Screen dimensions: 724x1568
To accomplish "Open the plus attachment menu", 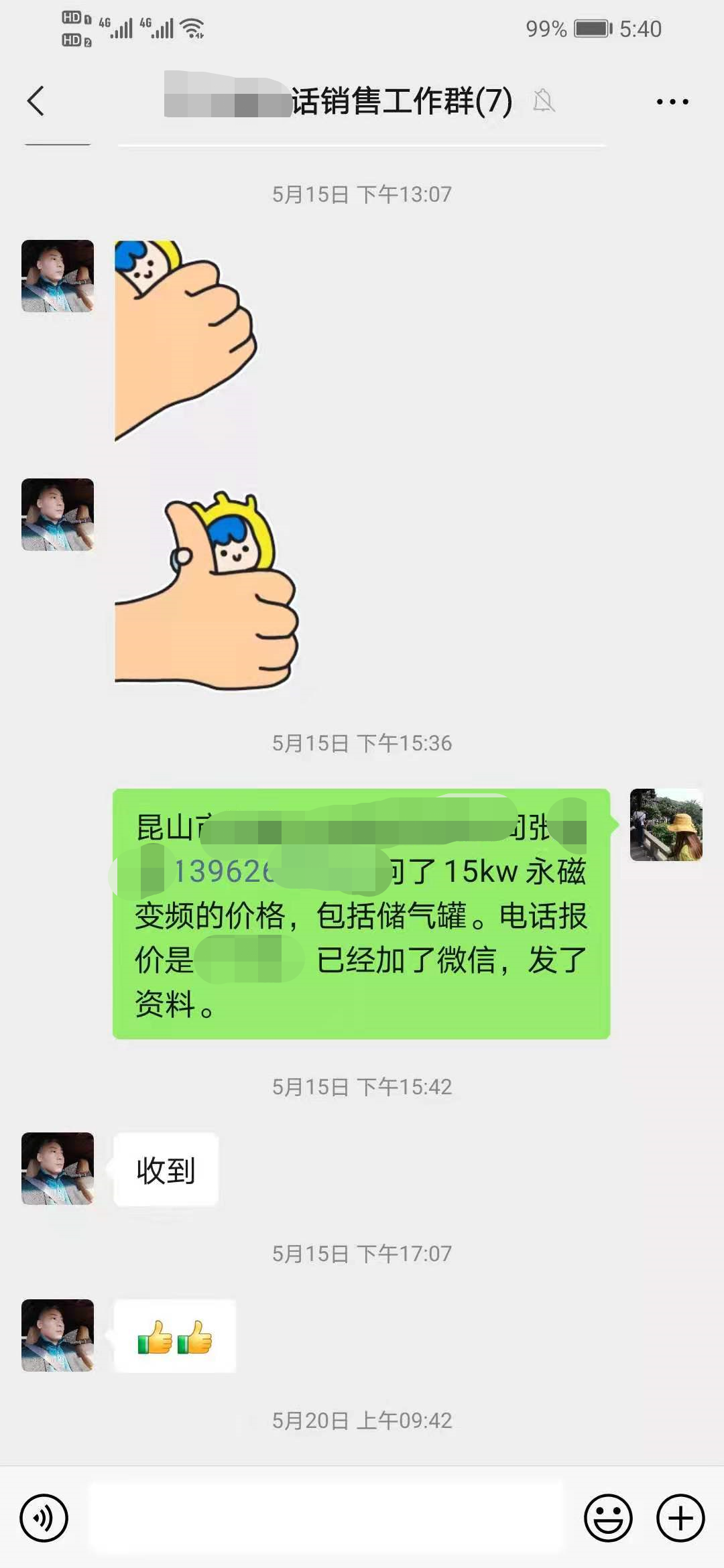I will coord(680,1517).
